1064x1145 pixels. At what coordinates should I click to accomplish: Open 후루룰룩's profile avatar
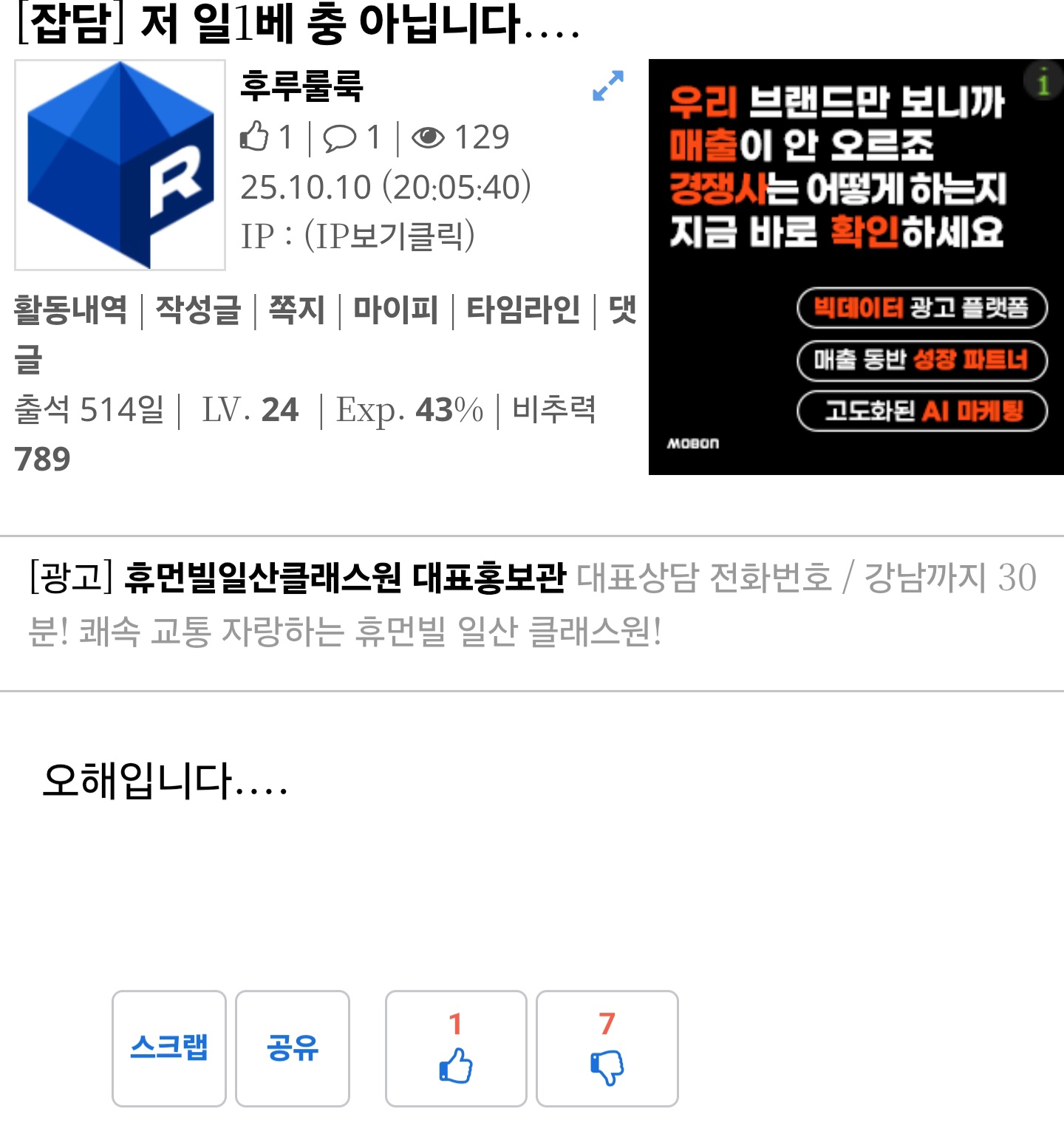[x=120, y=165]
